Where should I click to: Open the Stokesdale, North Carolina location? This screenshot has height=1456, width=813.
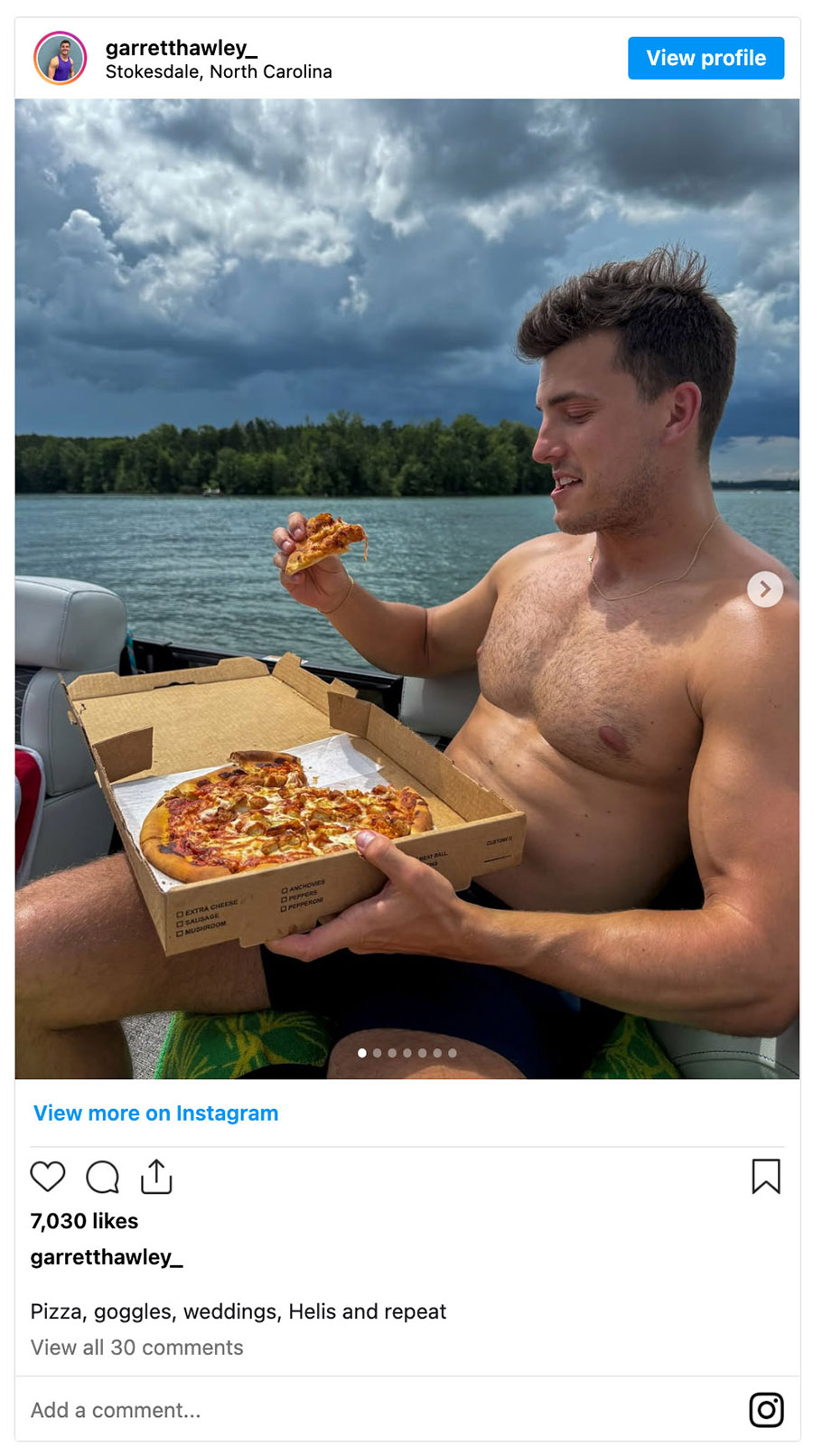click(x=219, y=71)
